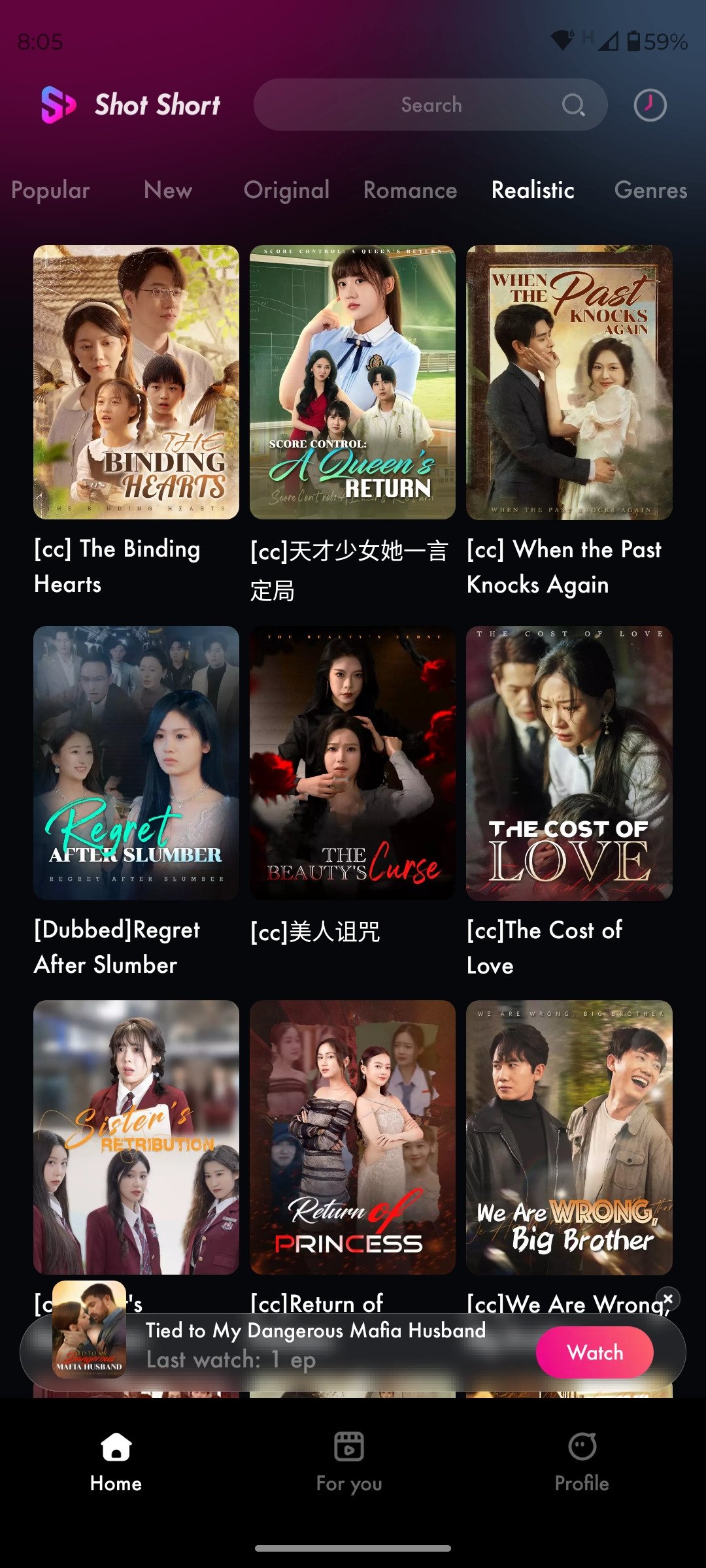Select the Original tab
Screen dimensions: 706x1568
tap(286, 190)
